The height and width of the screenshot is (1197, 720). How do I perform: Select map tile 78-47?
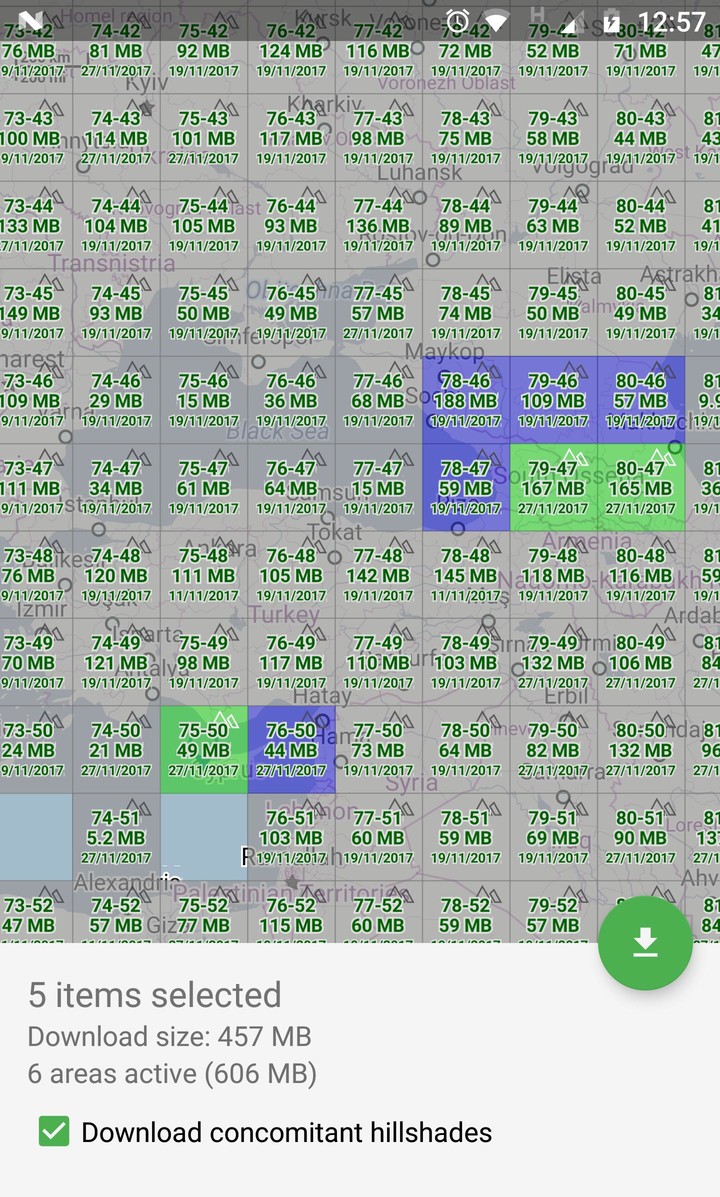(x=466, y=488)
